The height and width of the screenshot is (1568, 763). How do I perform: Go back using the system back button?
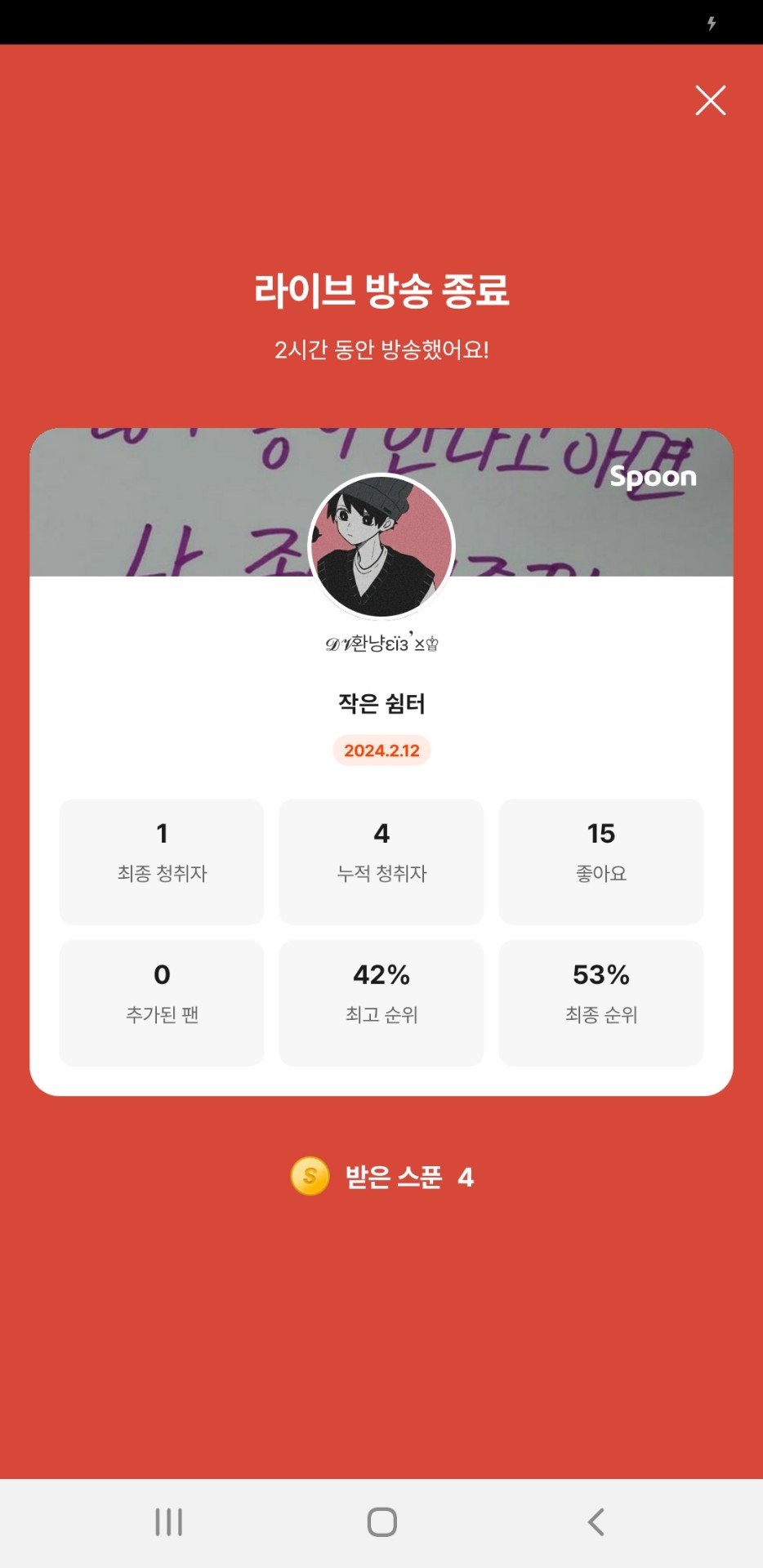(x=596, y=1521)
